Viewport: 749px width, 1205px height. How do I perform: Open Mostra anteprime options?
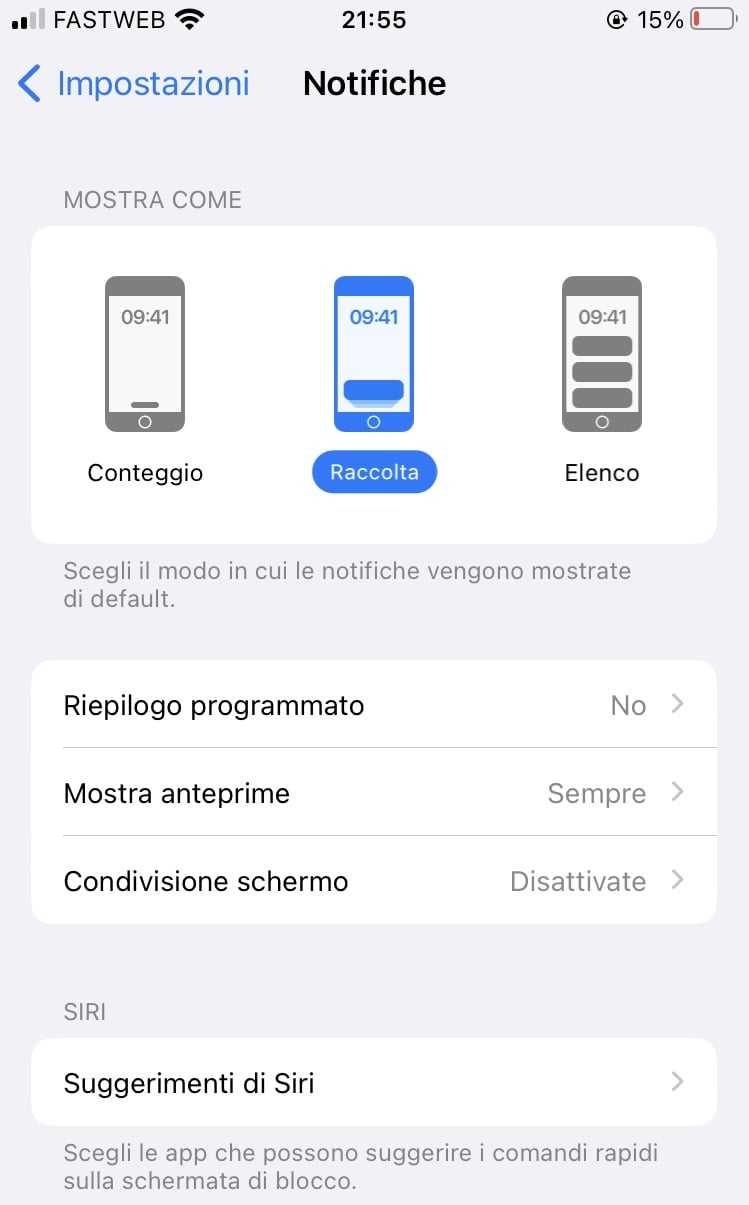374,793
